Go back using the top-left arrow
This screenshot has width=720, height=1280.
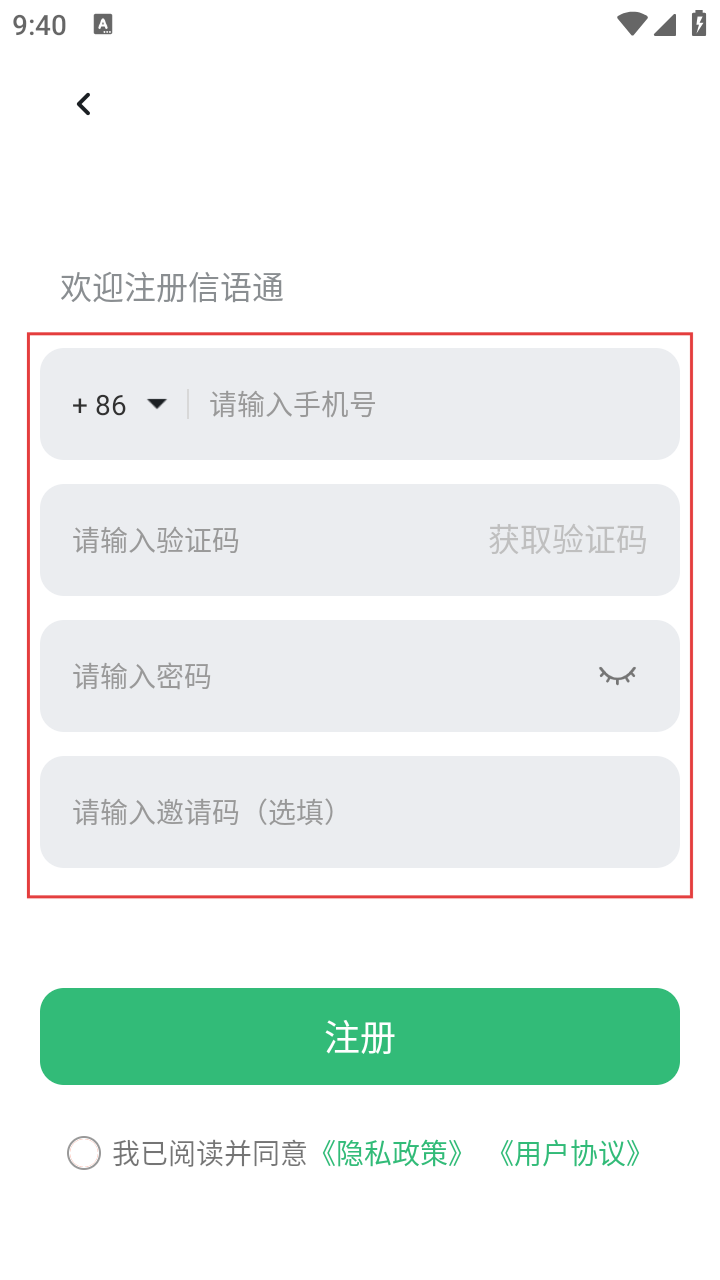84,104
